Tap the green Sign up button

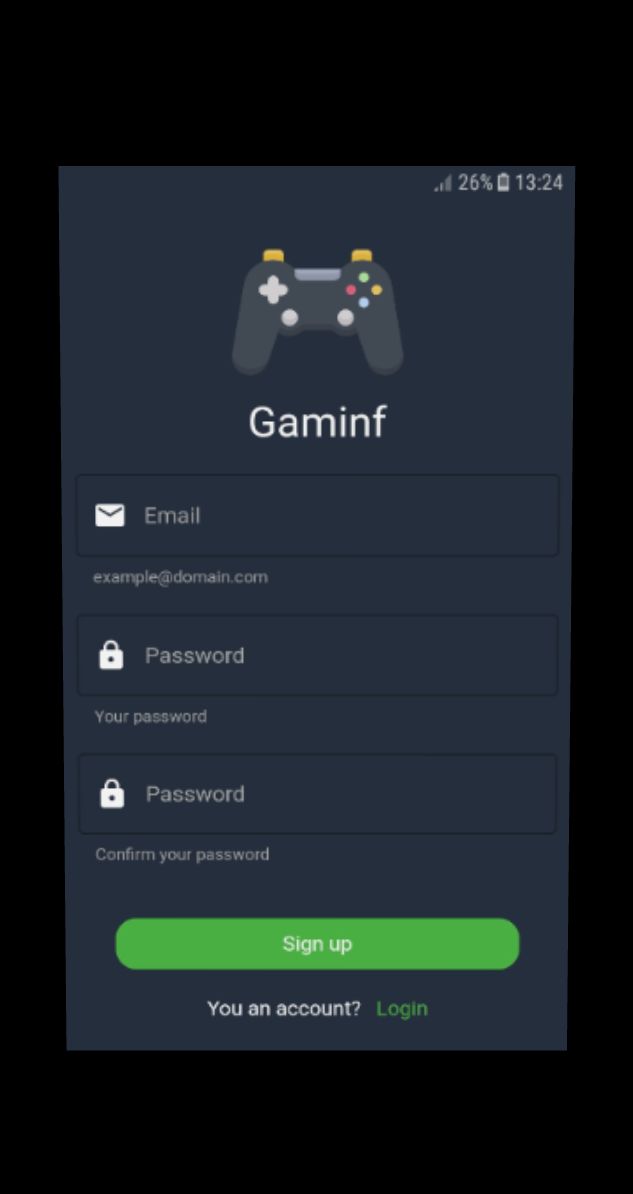click(x=317, y=943)
